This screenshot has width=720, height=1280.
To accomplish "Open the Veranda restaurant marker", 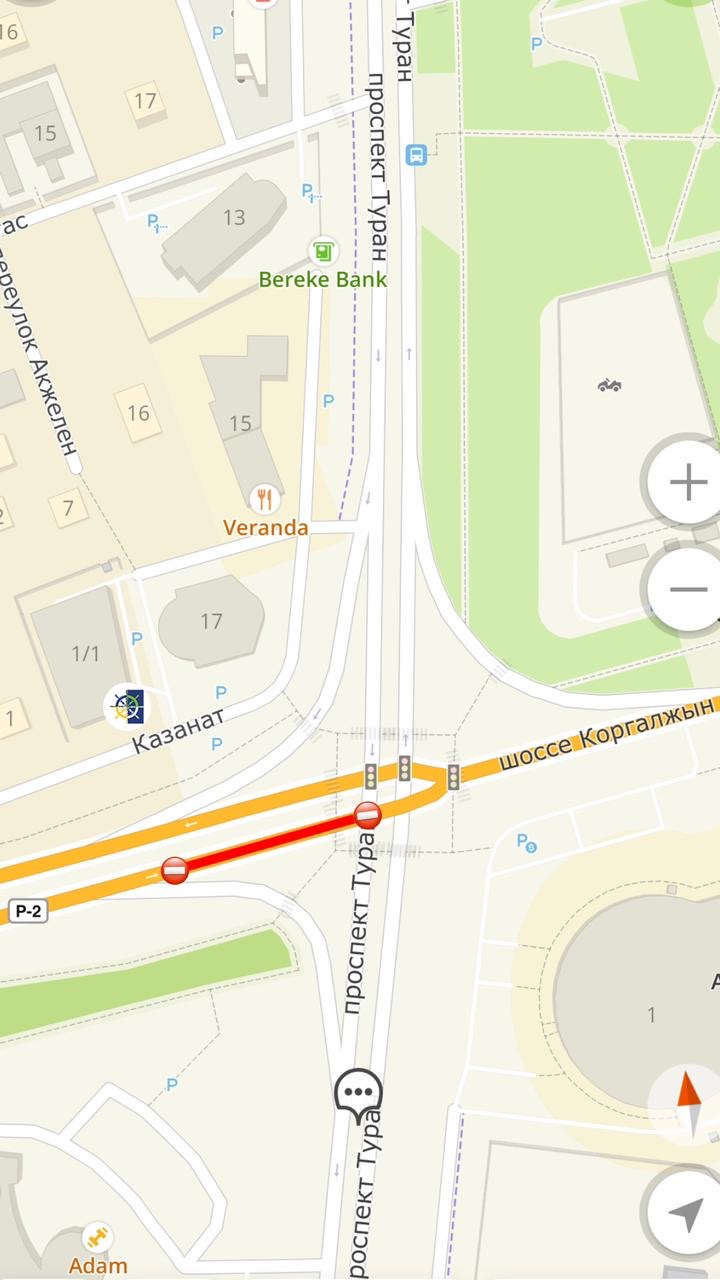I will pos(265,498).
